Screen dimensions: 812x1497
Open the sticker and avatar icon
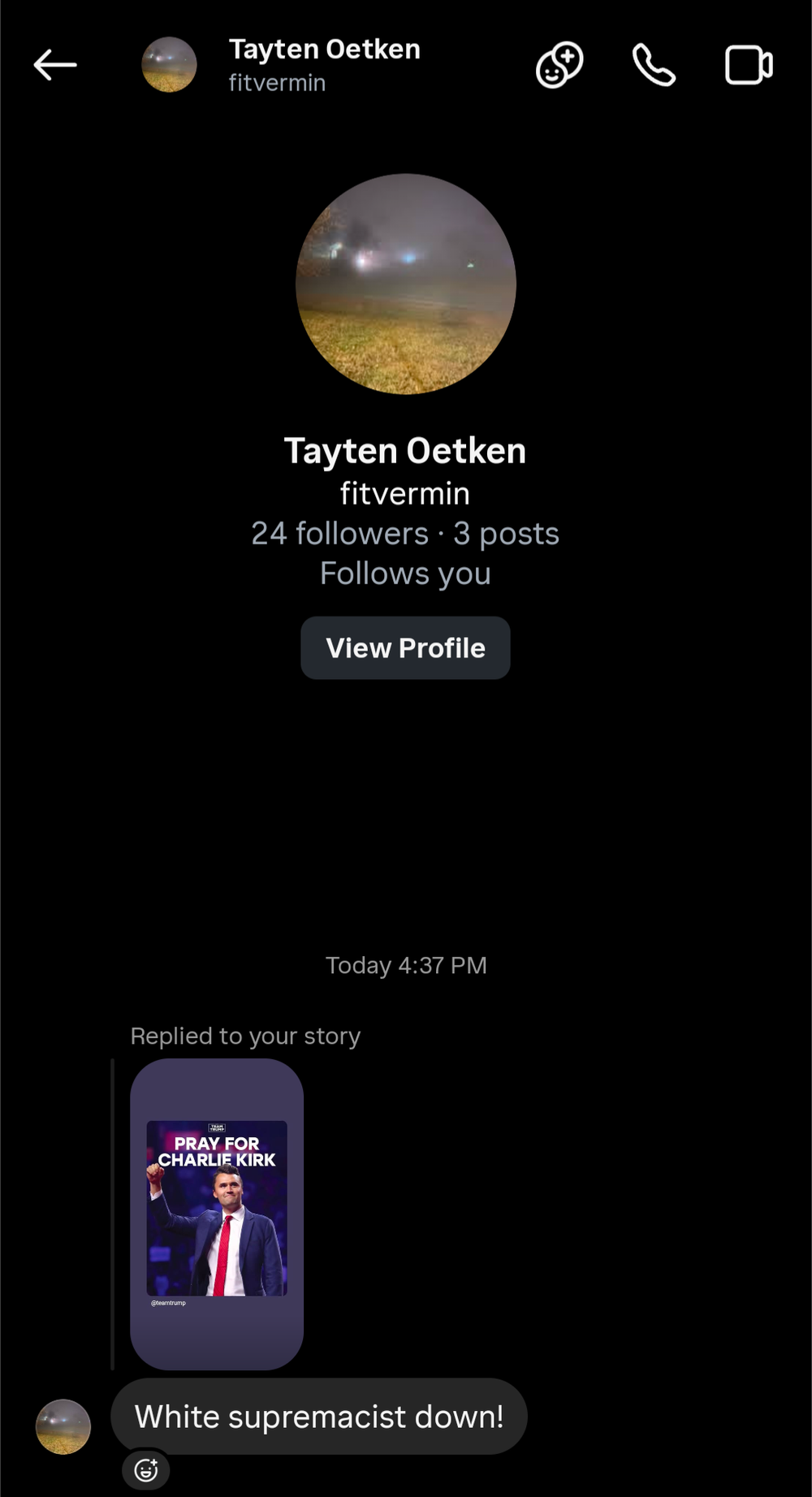pyautogui.click(x=559, y=65)
